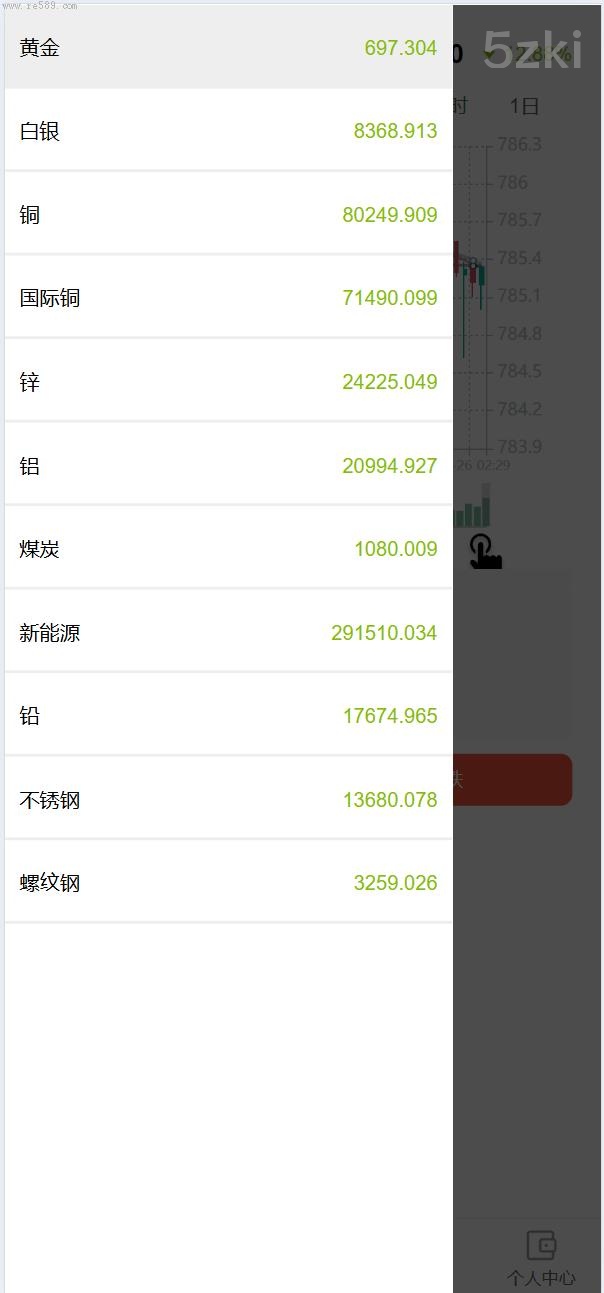Open the 白银 (silver) row
The image size is (604, 1293).
coord(228,131)
